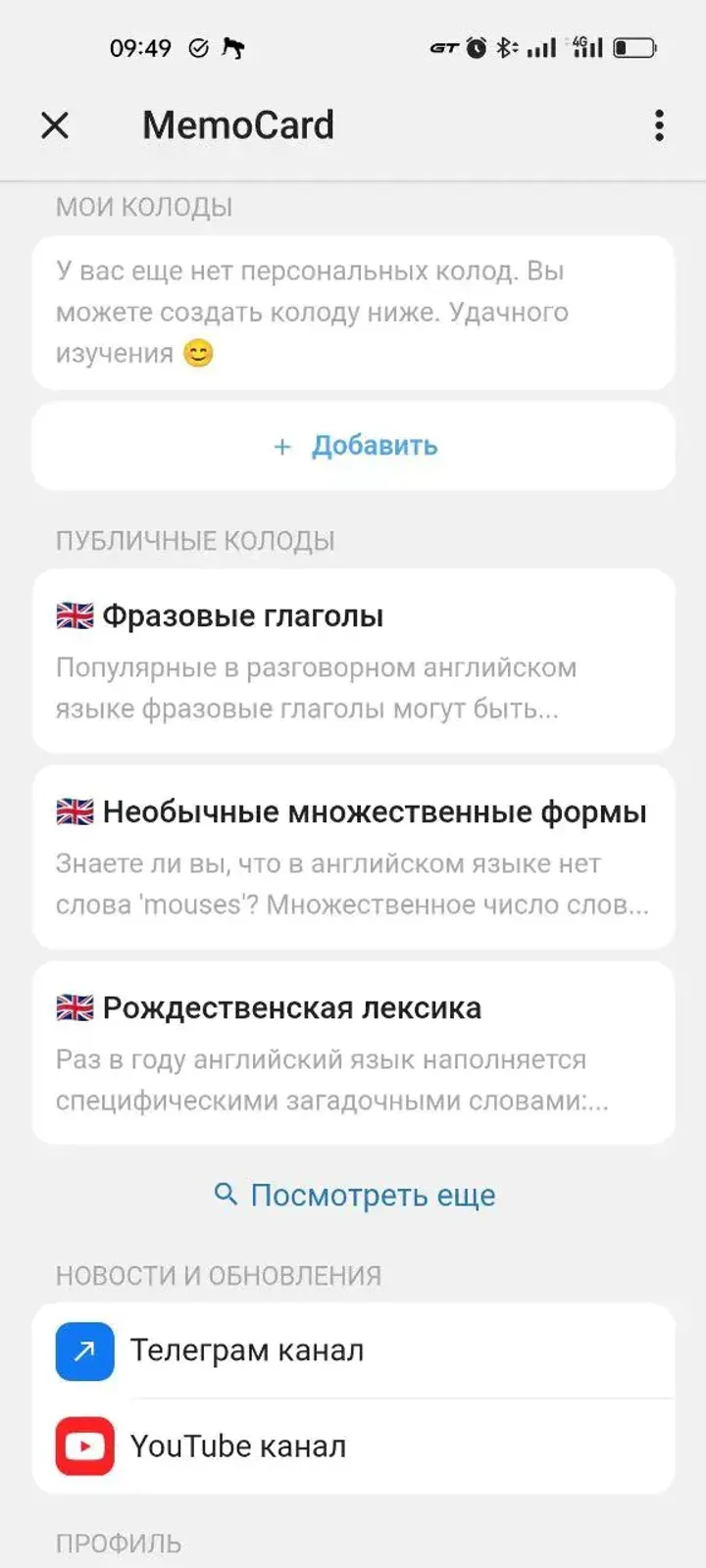Open the three-dot overflow menu
This screenshot has width=706, height=1568.
[659, 125]
